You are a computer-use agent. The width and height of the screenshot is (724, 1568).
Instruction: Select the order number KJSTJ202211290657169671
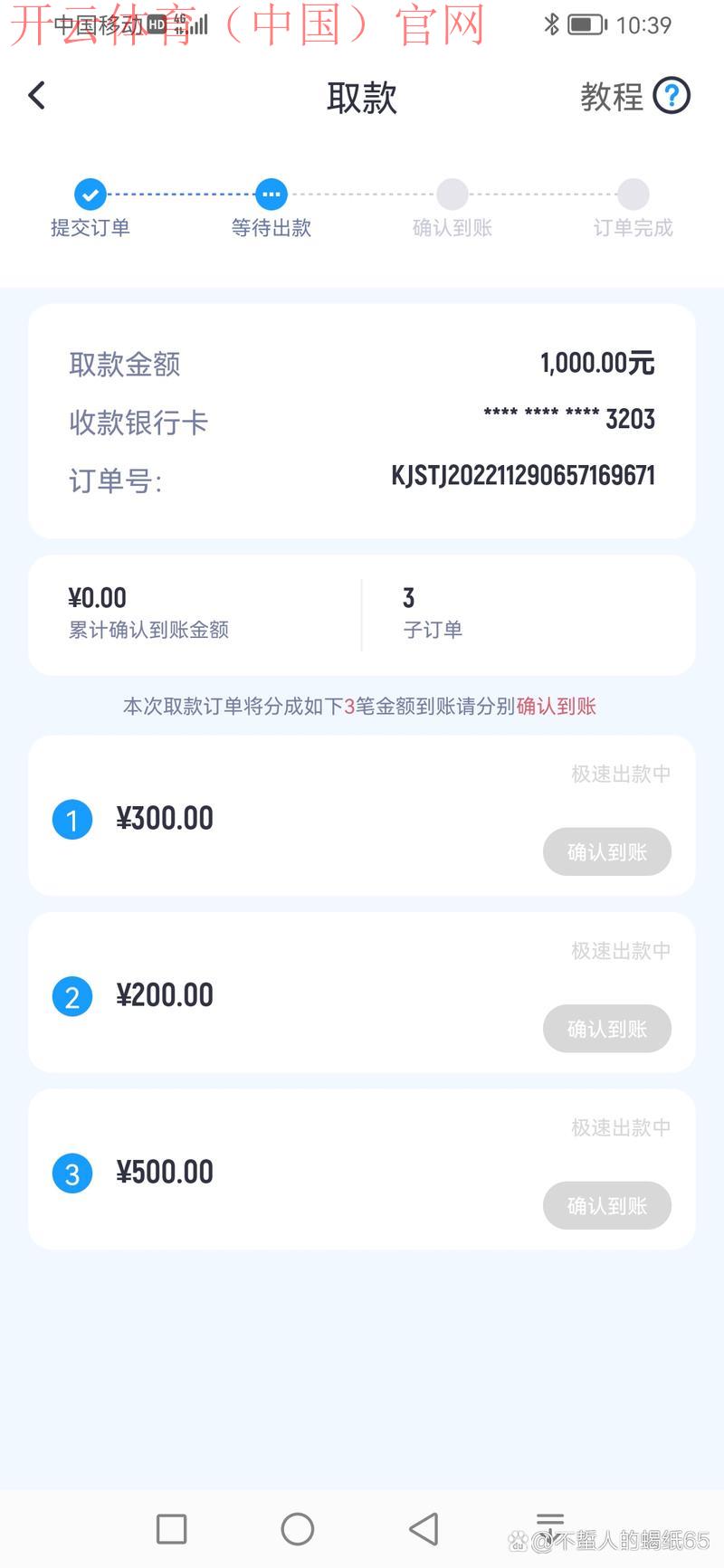point(523,475)
